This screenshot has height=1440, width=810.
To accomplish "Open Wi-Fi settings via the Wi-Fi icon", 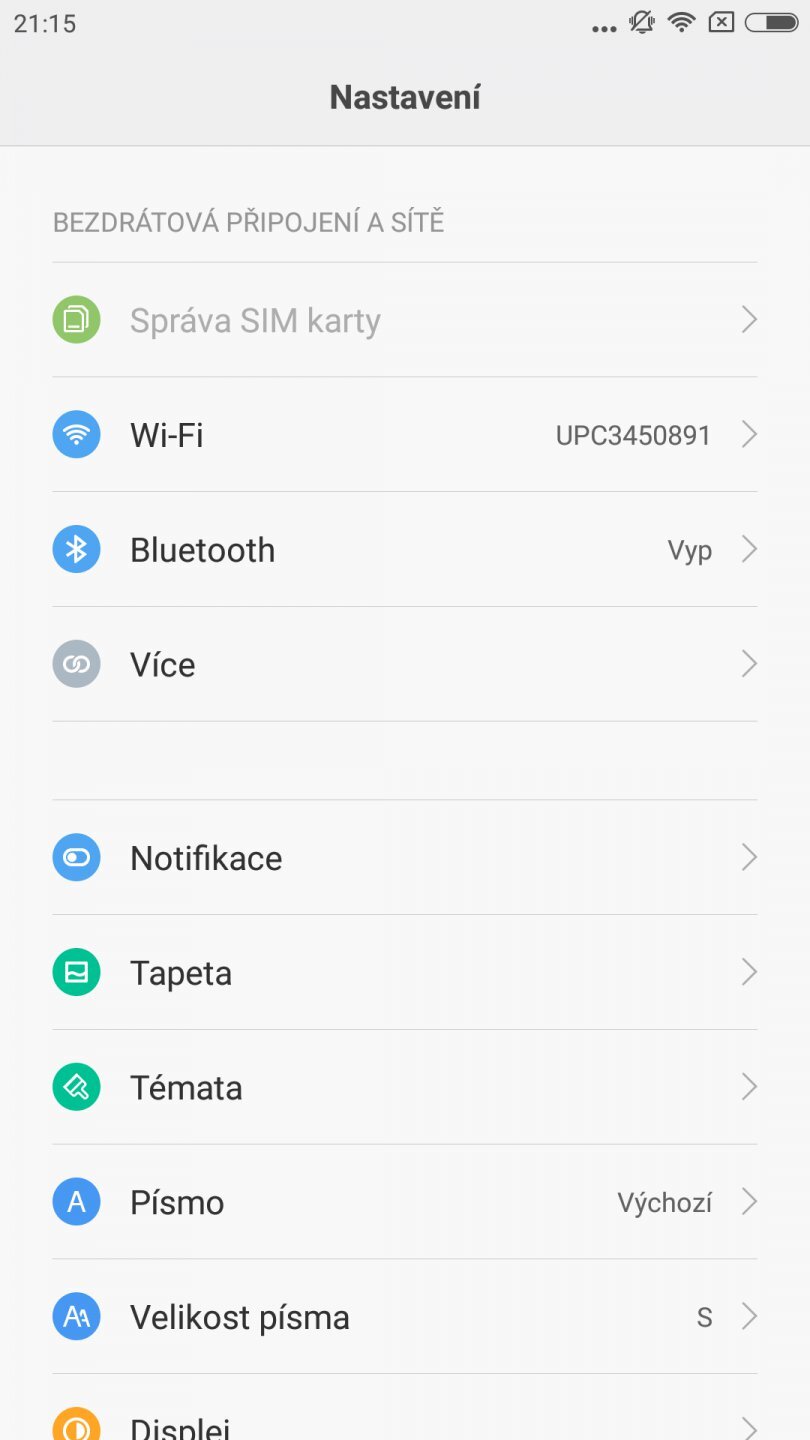I will 76,434.
